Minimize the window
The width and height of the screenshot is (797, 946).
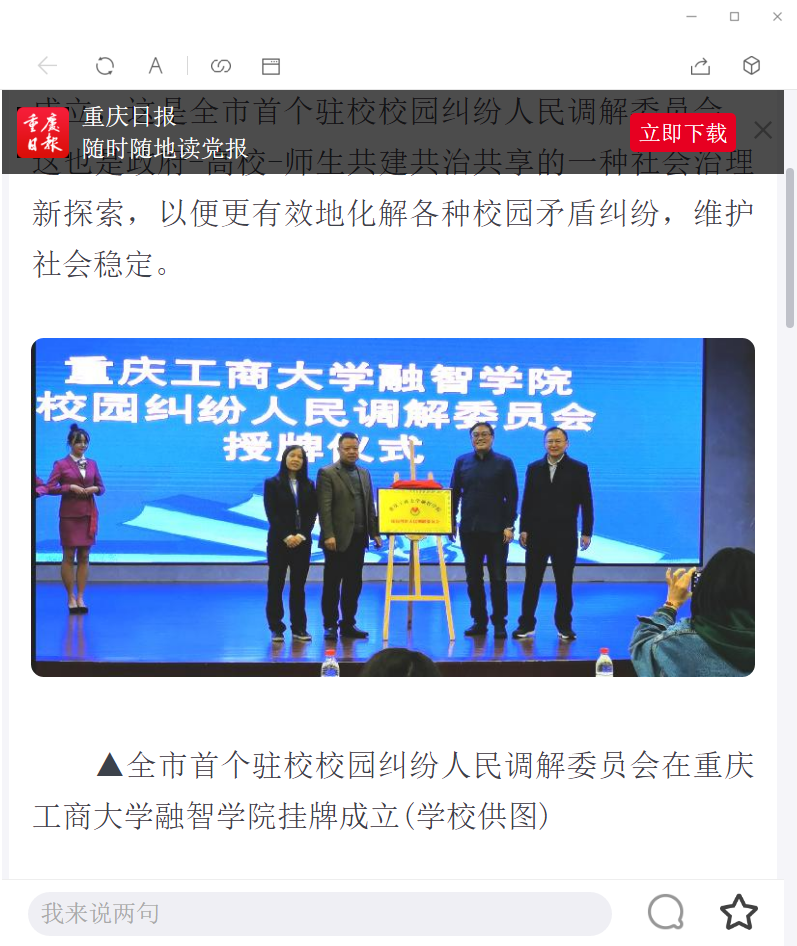click(692, 16)
